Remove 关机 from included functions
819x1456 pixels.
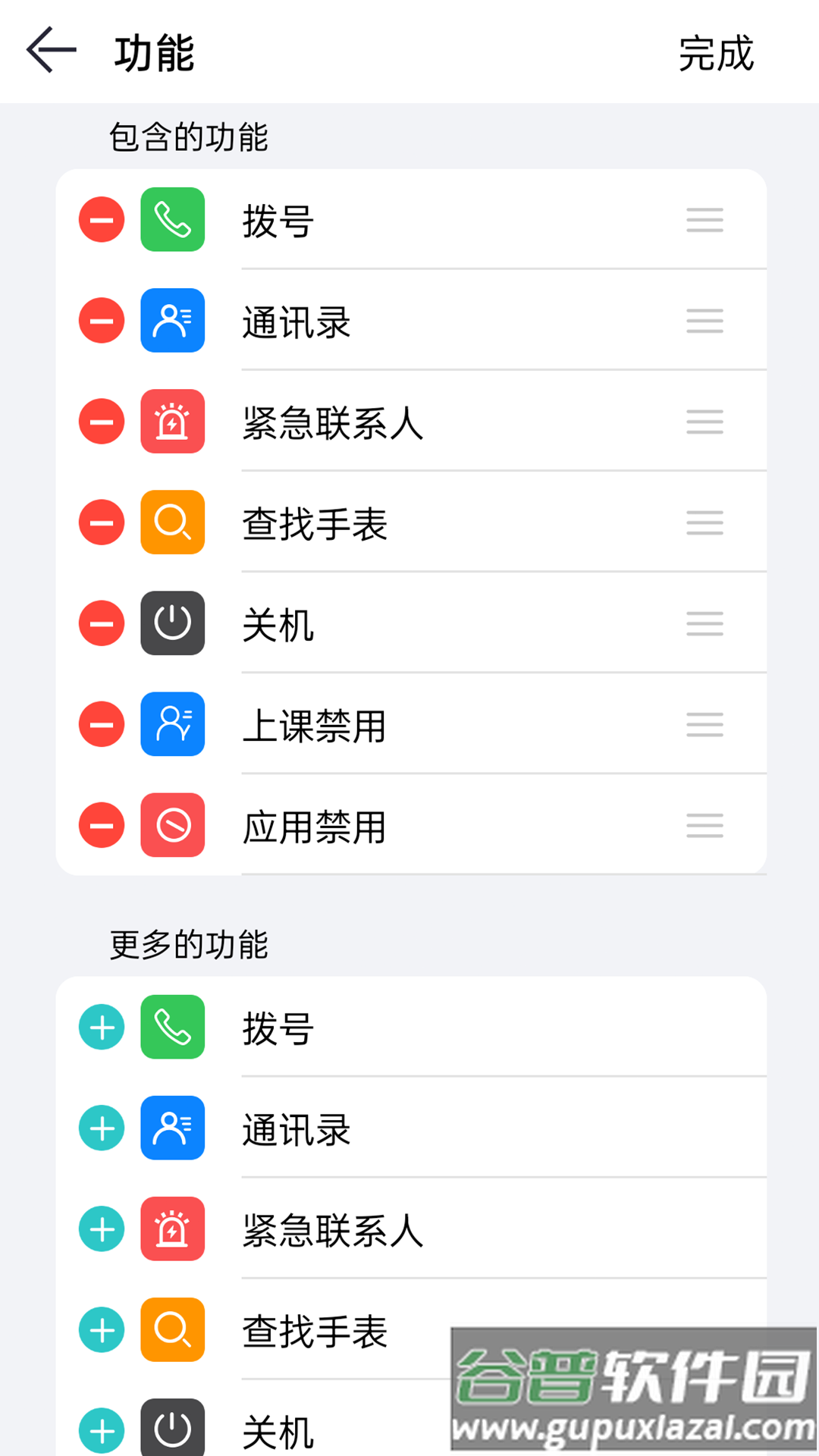click(102, 623)
